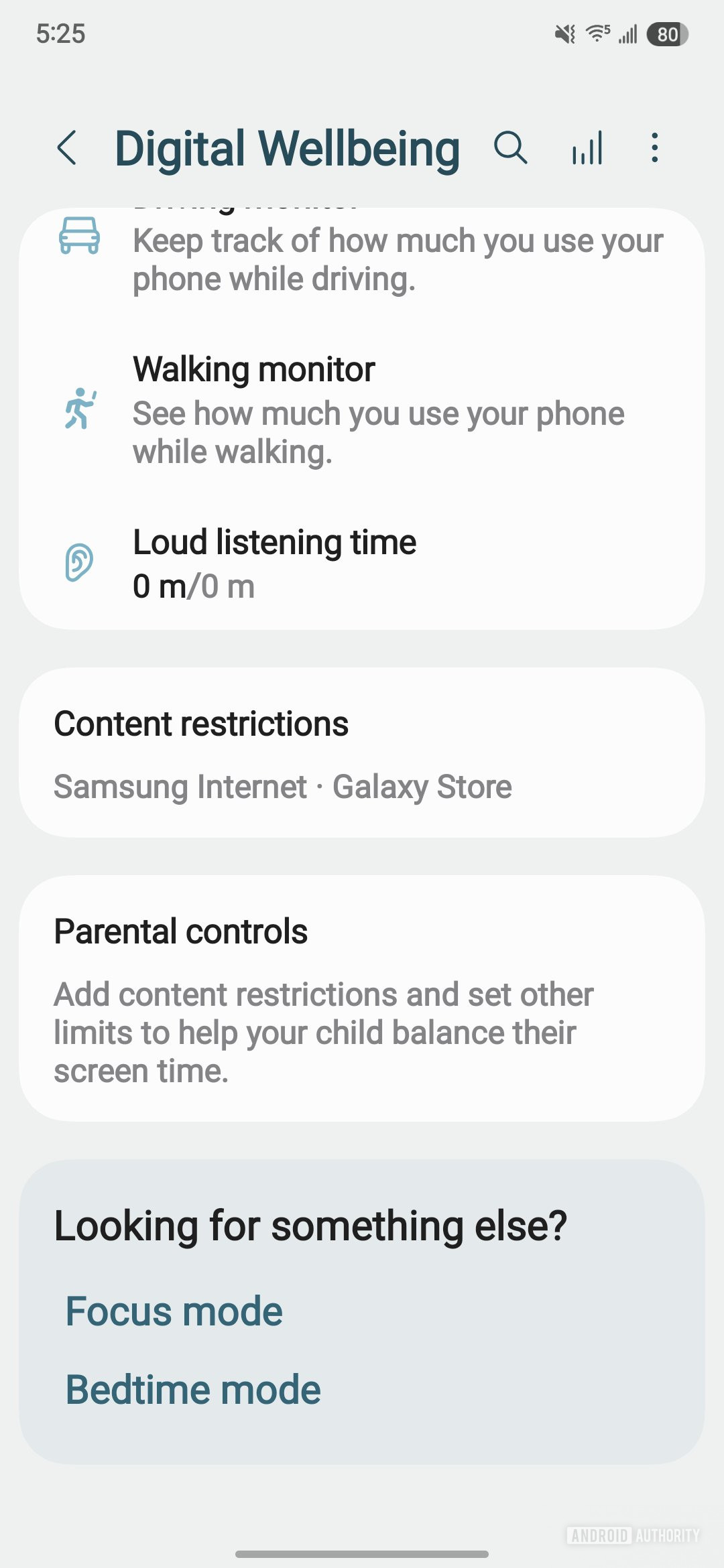The image size is (724, 1568).
Task: Search within Digital Wellbeing settings
Action: 510,148
